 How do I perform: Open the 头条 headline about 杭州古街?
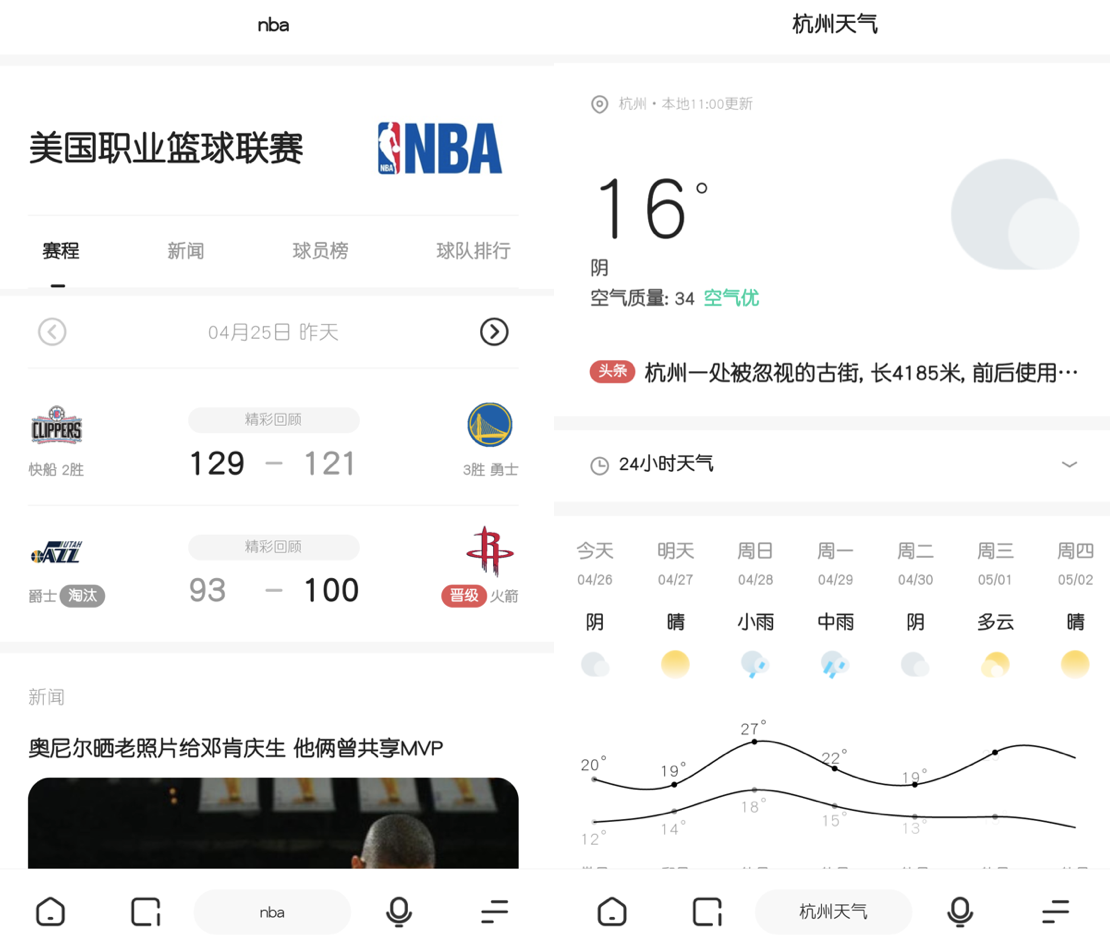[860, 373]
